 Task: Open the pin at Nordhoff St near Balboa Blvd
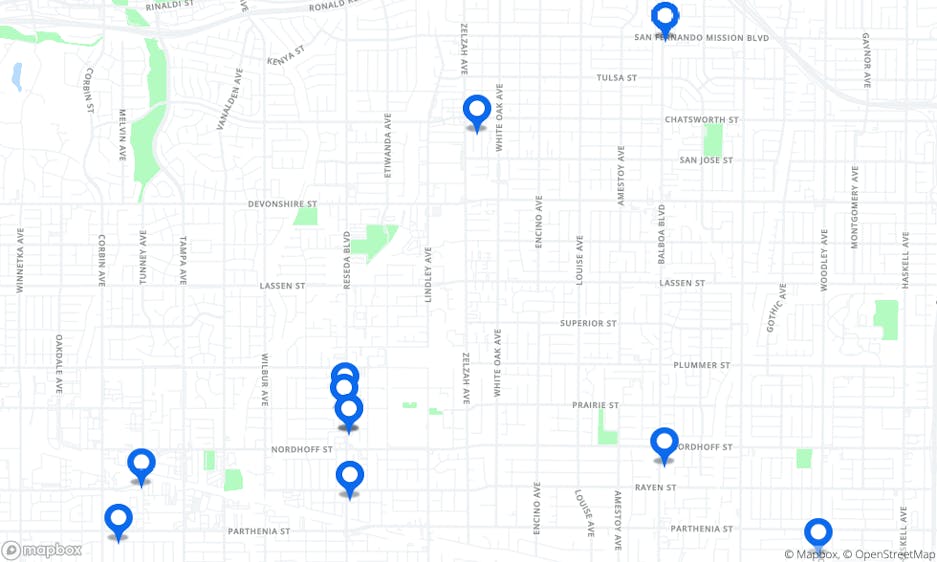pyautogui.click(x=664, y=442)
